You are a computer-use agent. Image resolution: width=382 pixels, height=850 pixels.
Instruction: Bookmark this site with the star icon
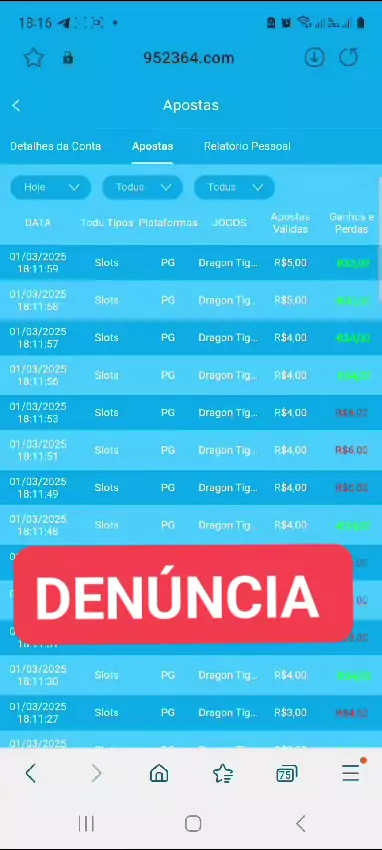(x=34, y=57)
